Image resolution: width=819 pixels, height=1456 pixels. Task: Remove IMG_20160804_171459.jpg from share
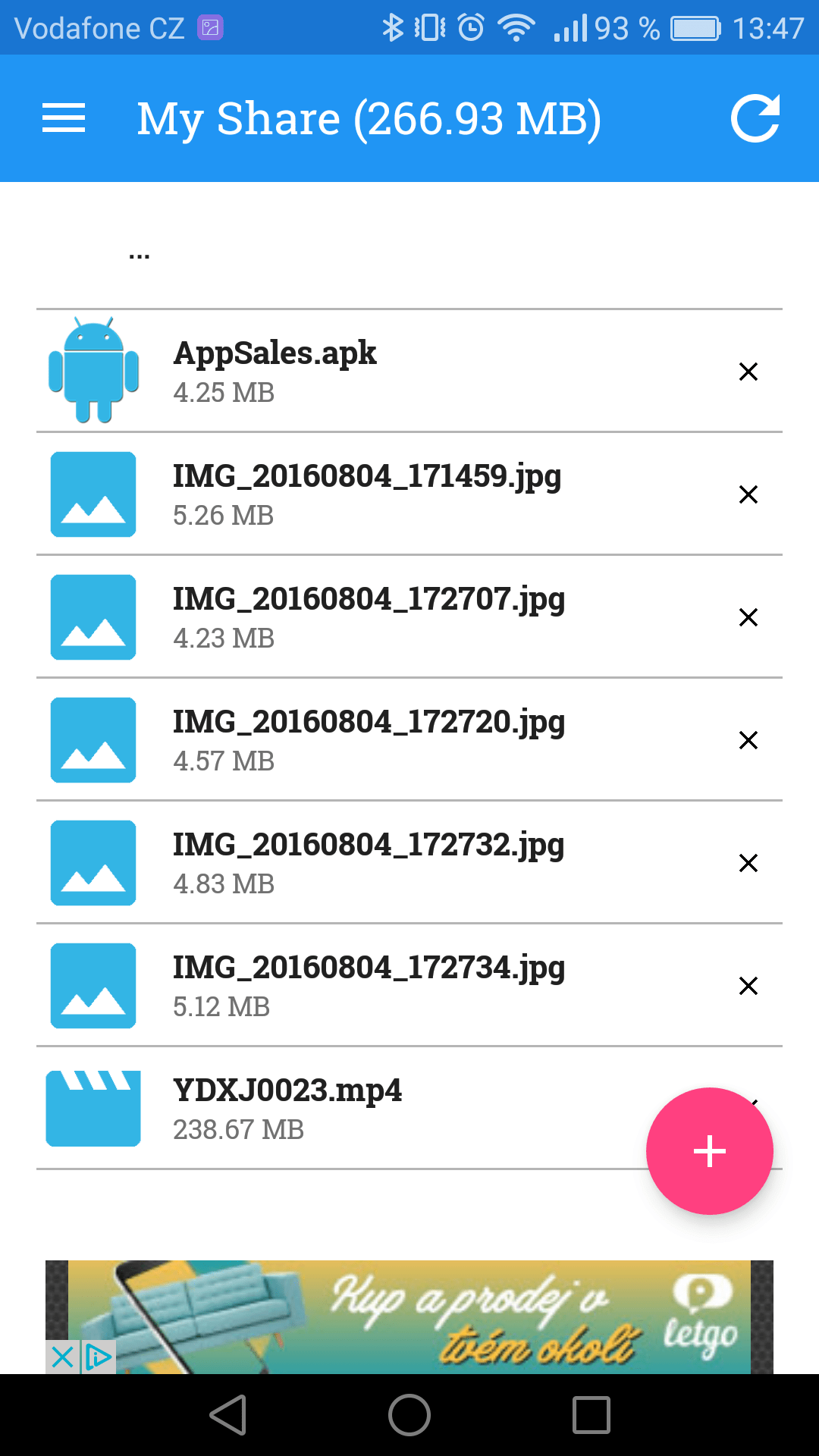point(748,494)
